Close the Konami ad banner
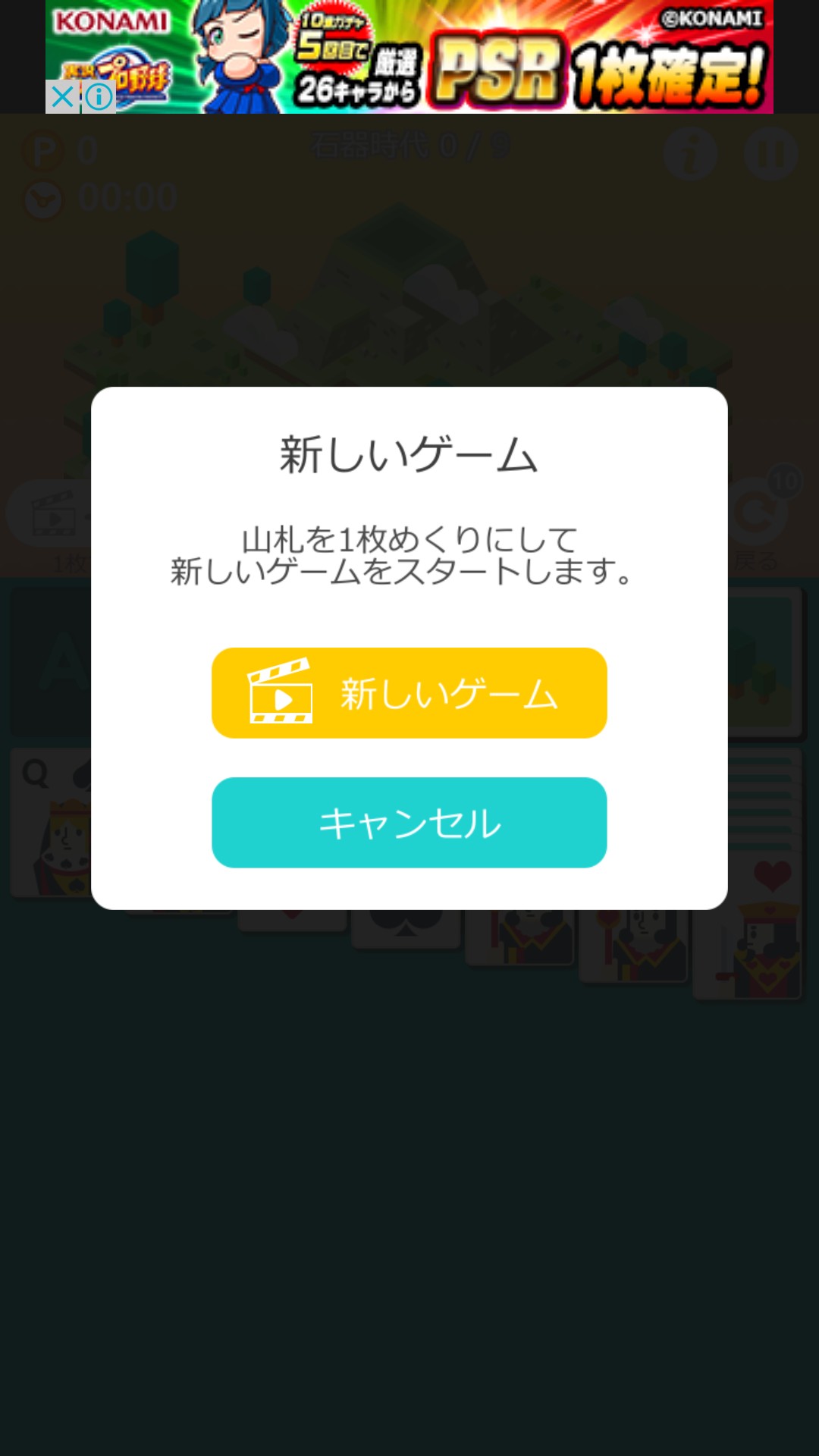 click(63, 97)
